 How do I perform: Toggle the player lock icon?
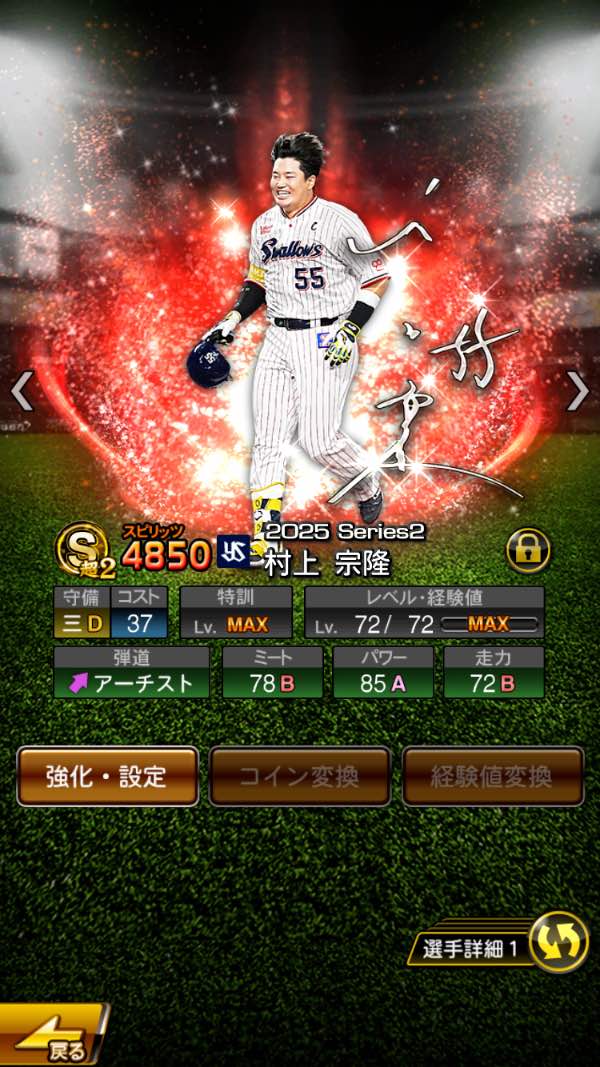pyautogui.click(x=527, y=550)
